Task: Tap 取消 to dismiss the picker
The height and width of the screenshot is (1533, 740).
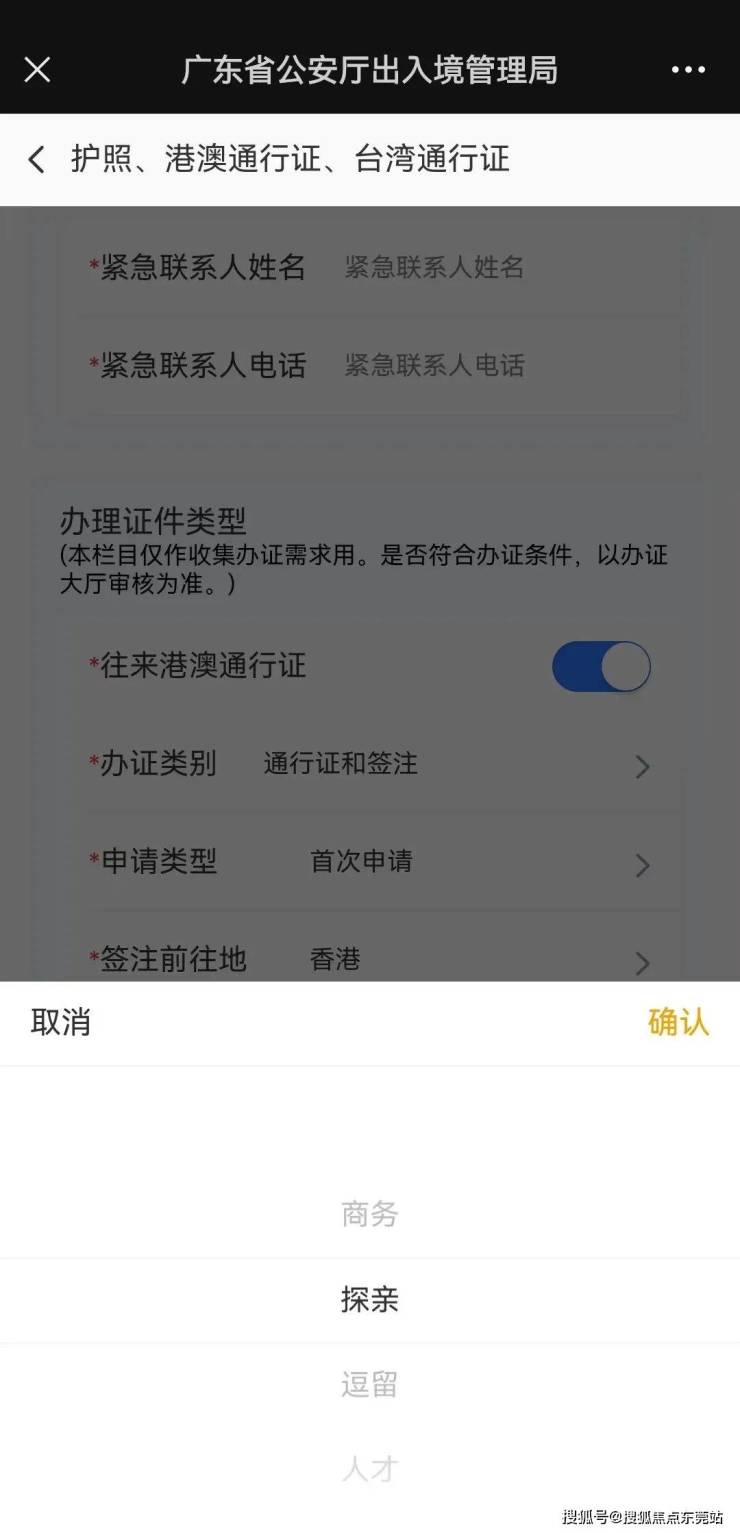Action: click(x=60, y=1022)
